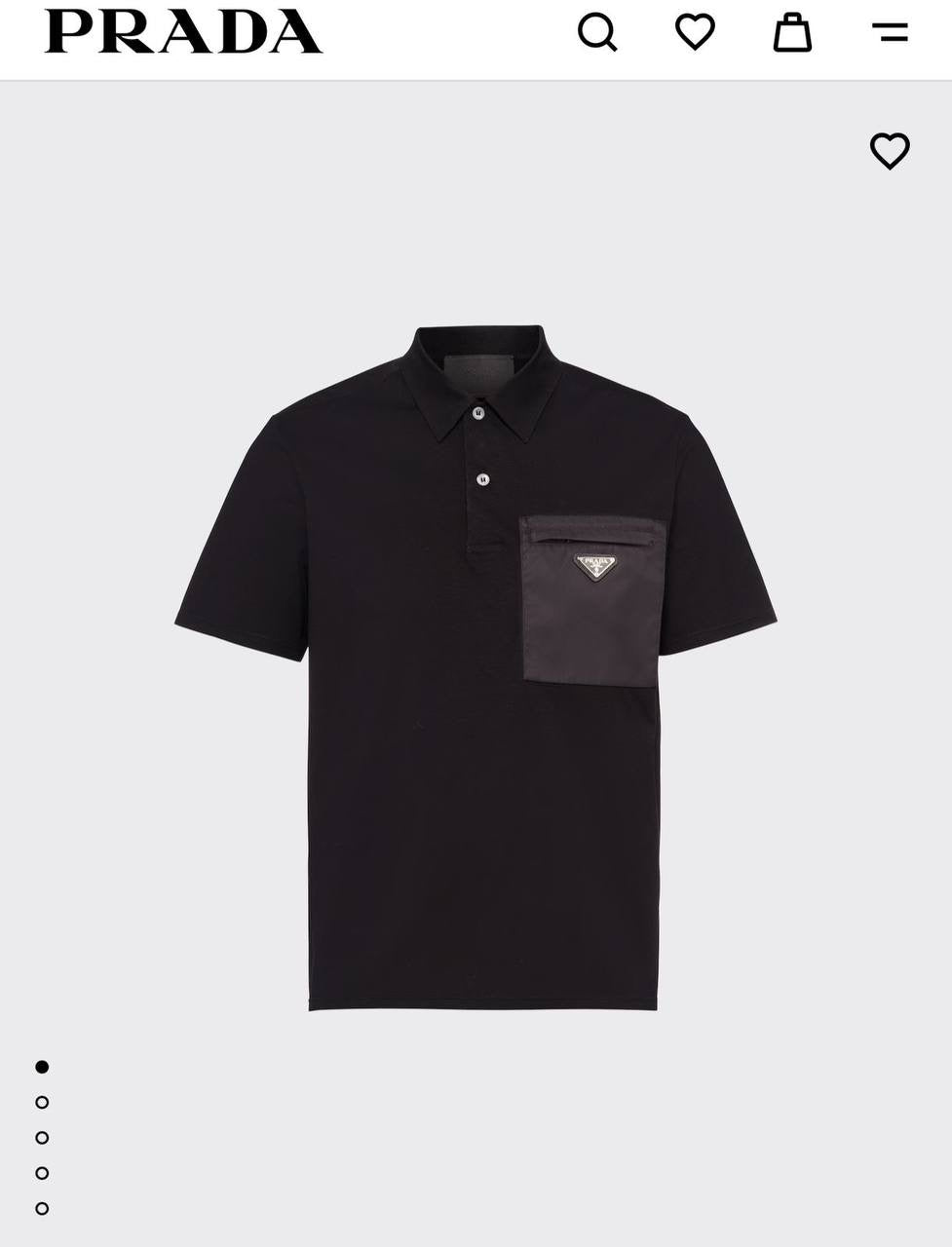Open the search magnifier icon
Screen dimensions: 952x1247
tap(597, 32)
